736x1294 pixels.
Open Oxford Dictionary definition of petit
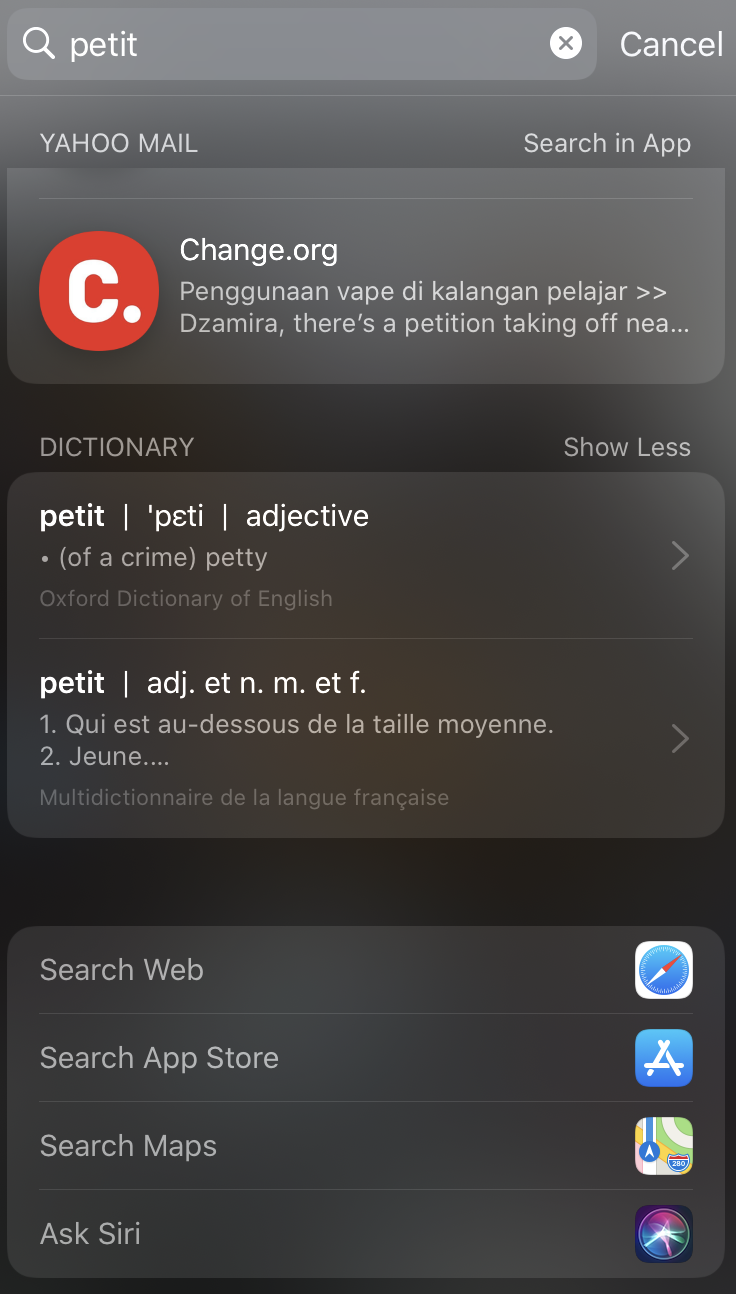tap(366, 556)
